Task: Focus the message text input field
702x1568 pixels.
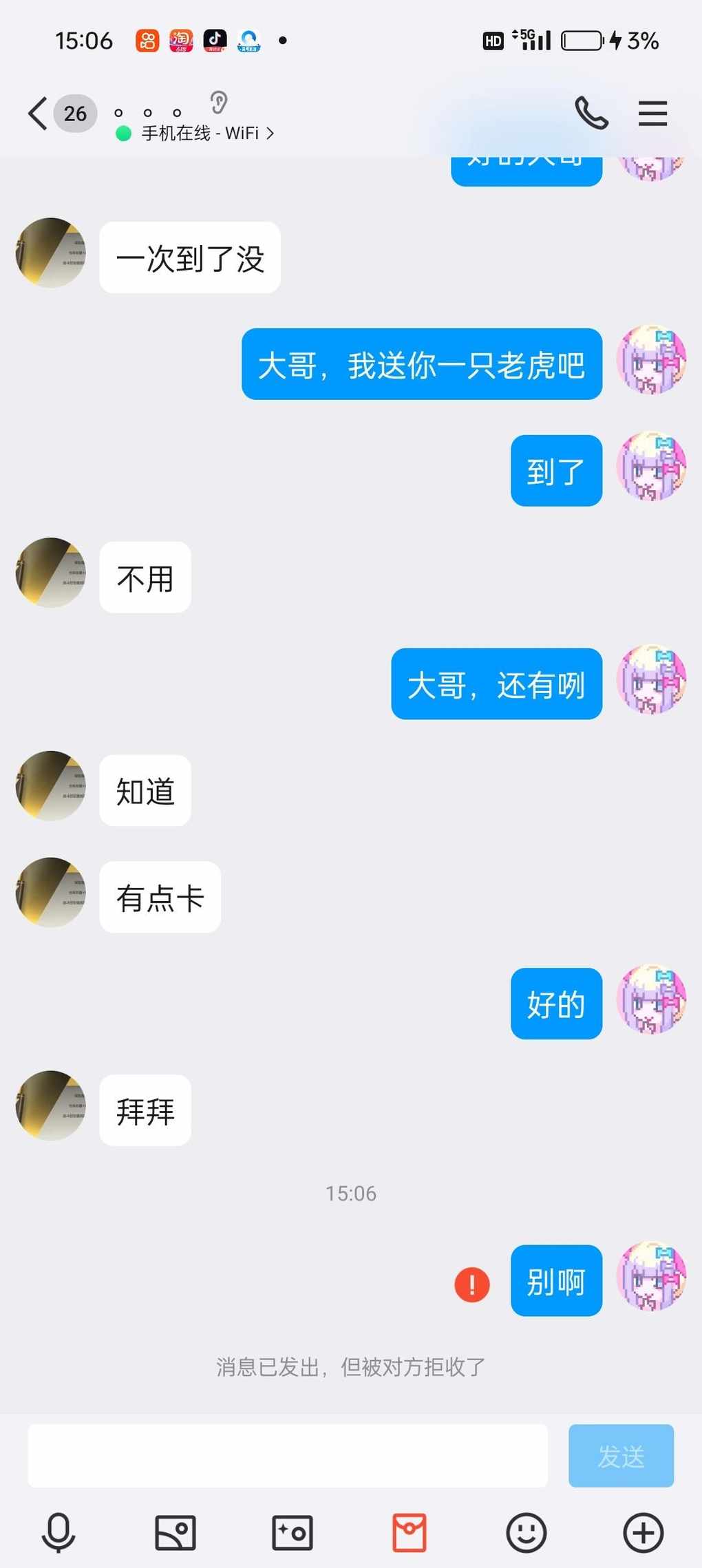Action: pyautogui.click(x=288, y=1456)
